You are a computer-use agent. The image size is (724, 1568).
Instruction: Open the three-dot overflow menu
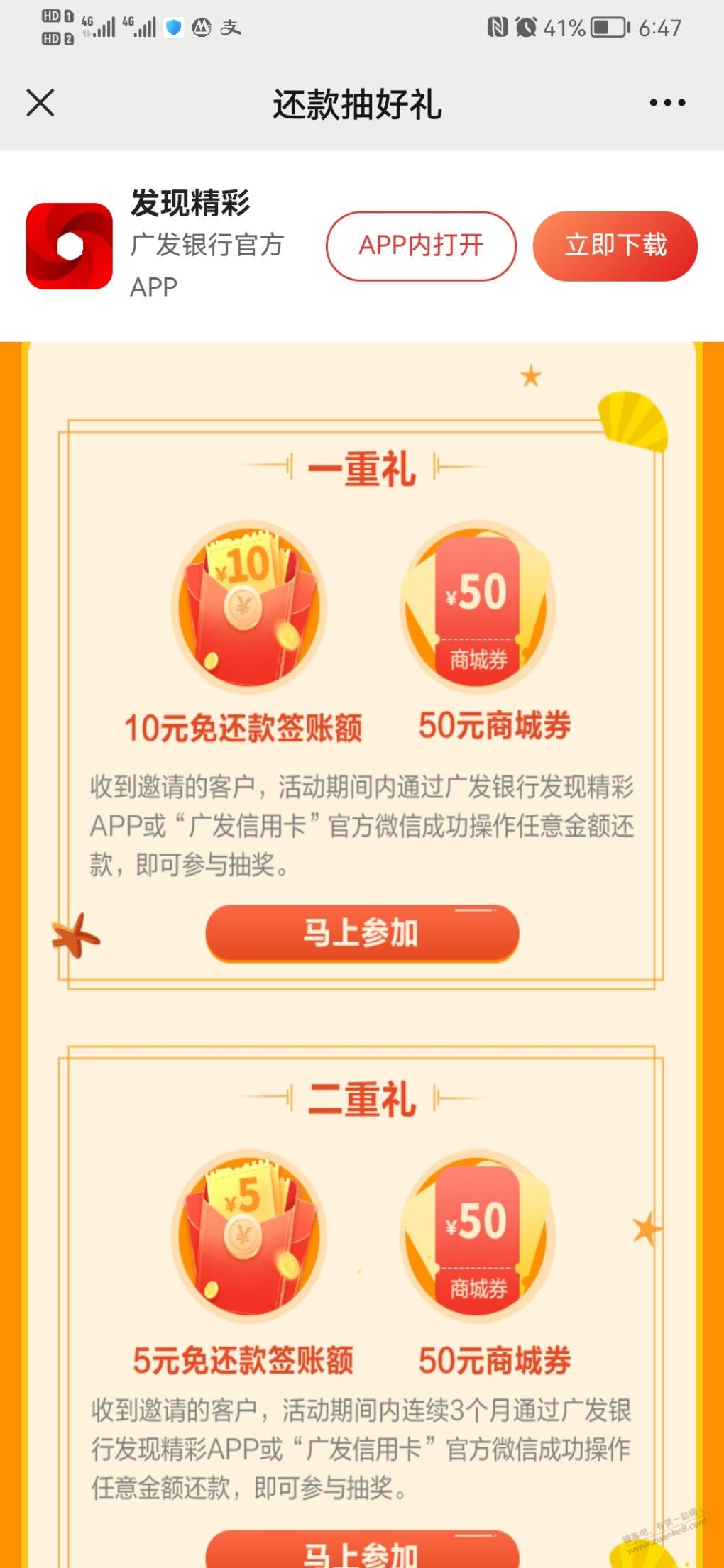point(667,103)
